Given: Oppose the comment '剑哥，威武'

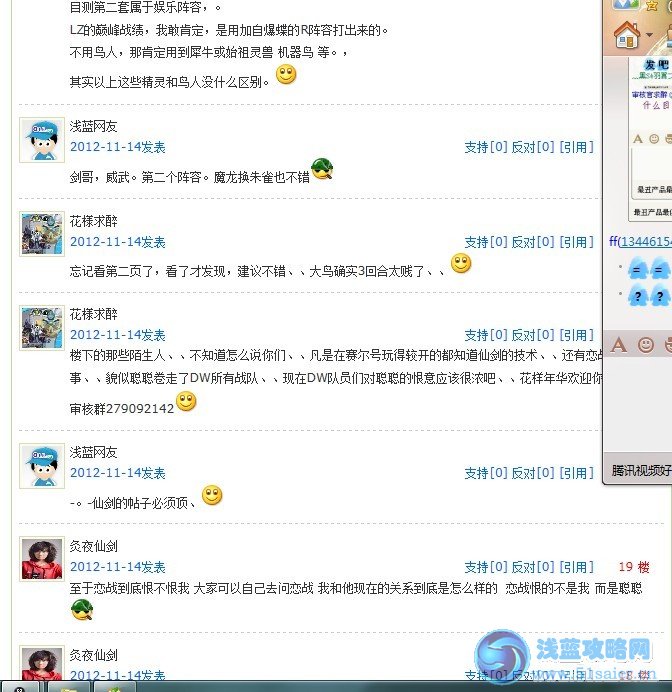Looking at the screenshot, I should pos(533,147).
